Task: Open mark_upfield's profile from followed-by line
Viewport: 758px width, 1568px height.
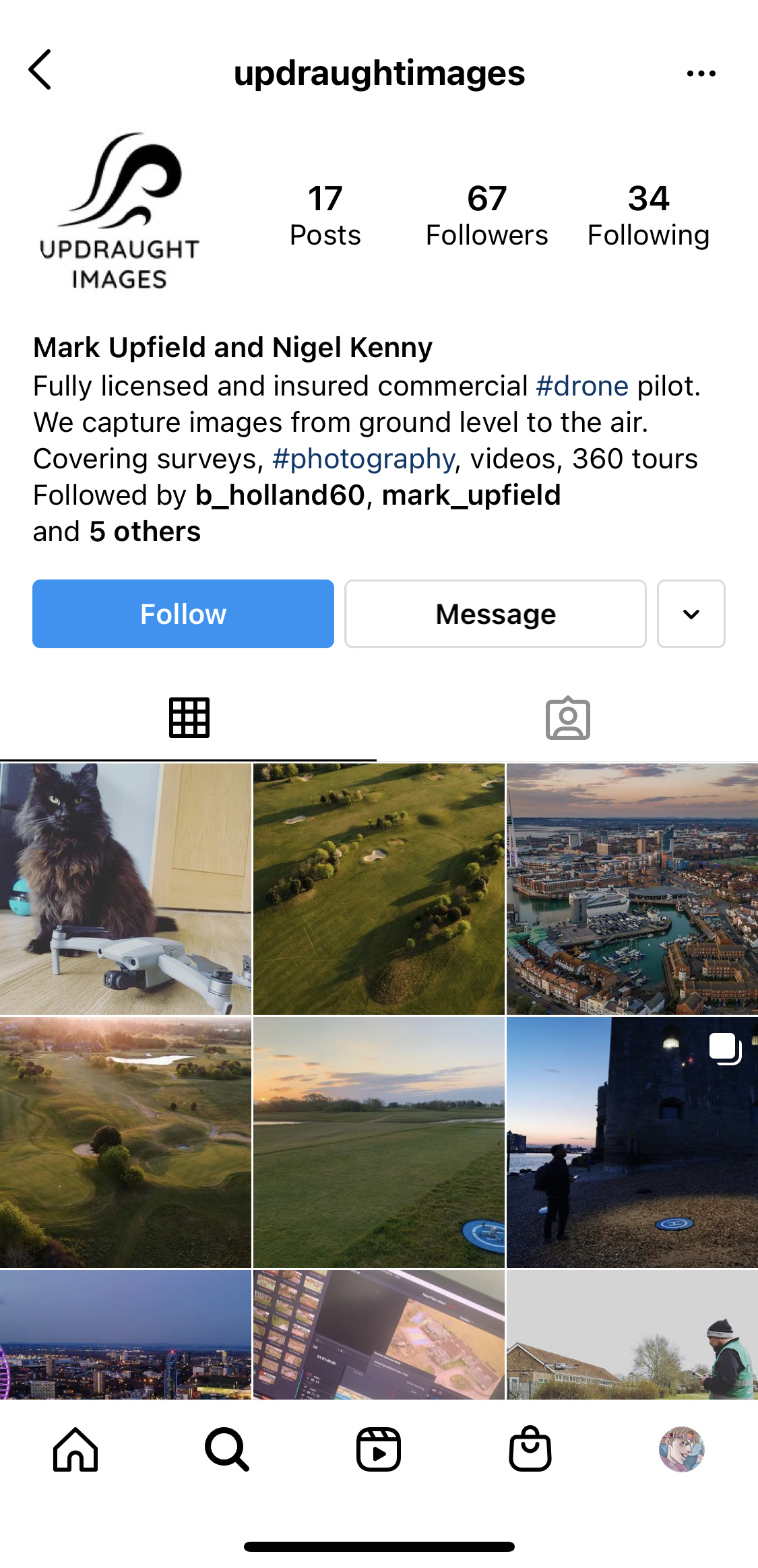Action: click(471, 495)
